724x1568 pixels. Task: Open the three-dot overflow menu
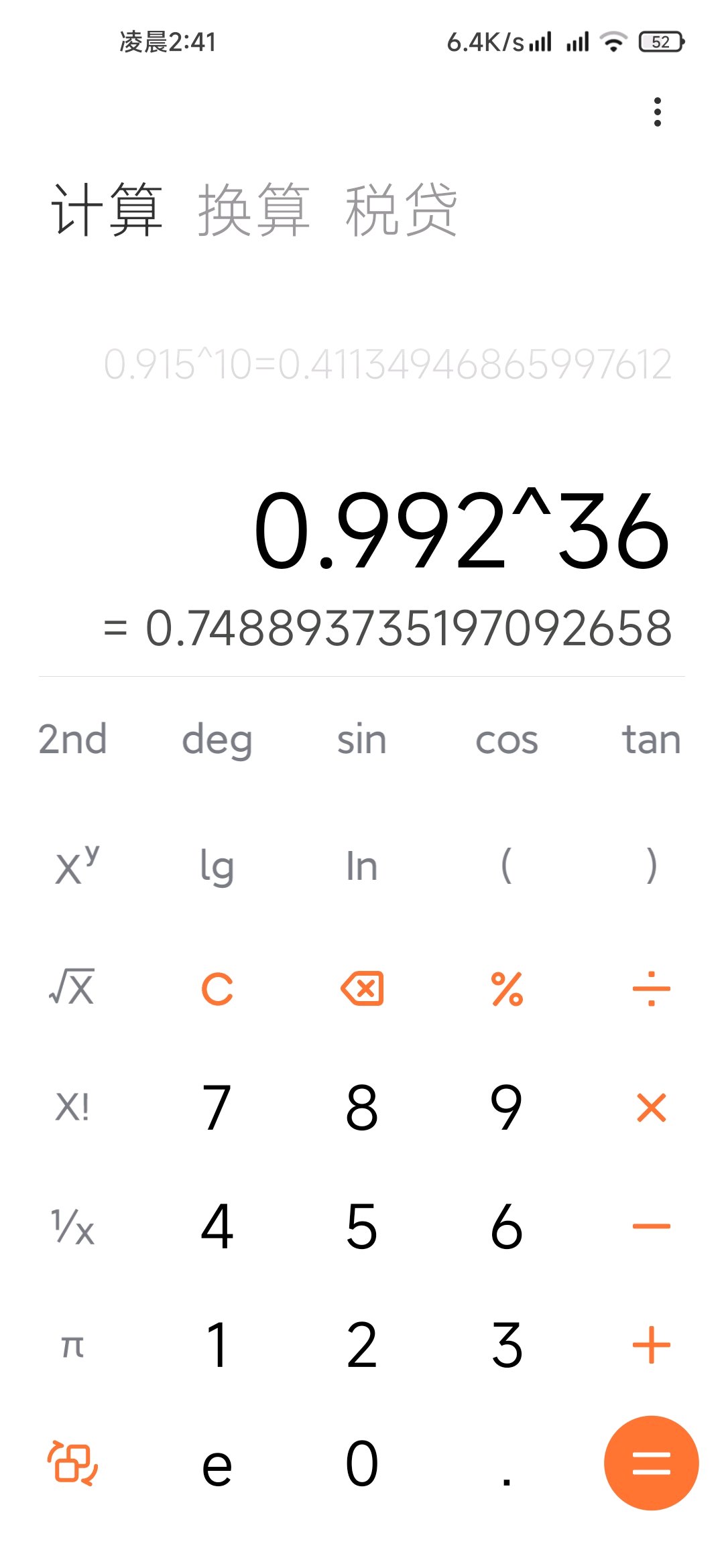pyautogui.click(x=657, y=112)
